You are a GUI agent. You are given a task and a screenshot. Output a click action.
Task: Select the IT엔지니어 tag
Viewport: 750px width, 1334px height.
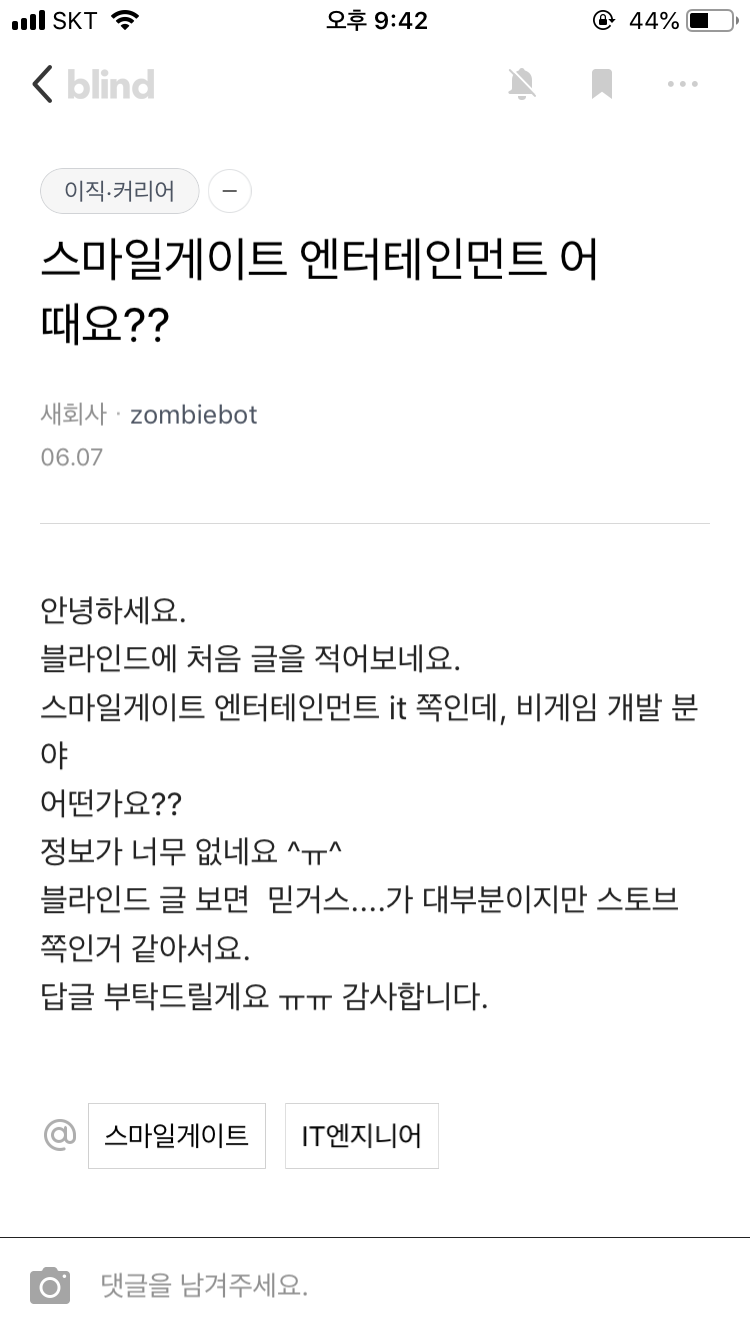click(361, 1136)
